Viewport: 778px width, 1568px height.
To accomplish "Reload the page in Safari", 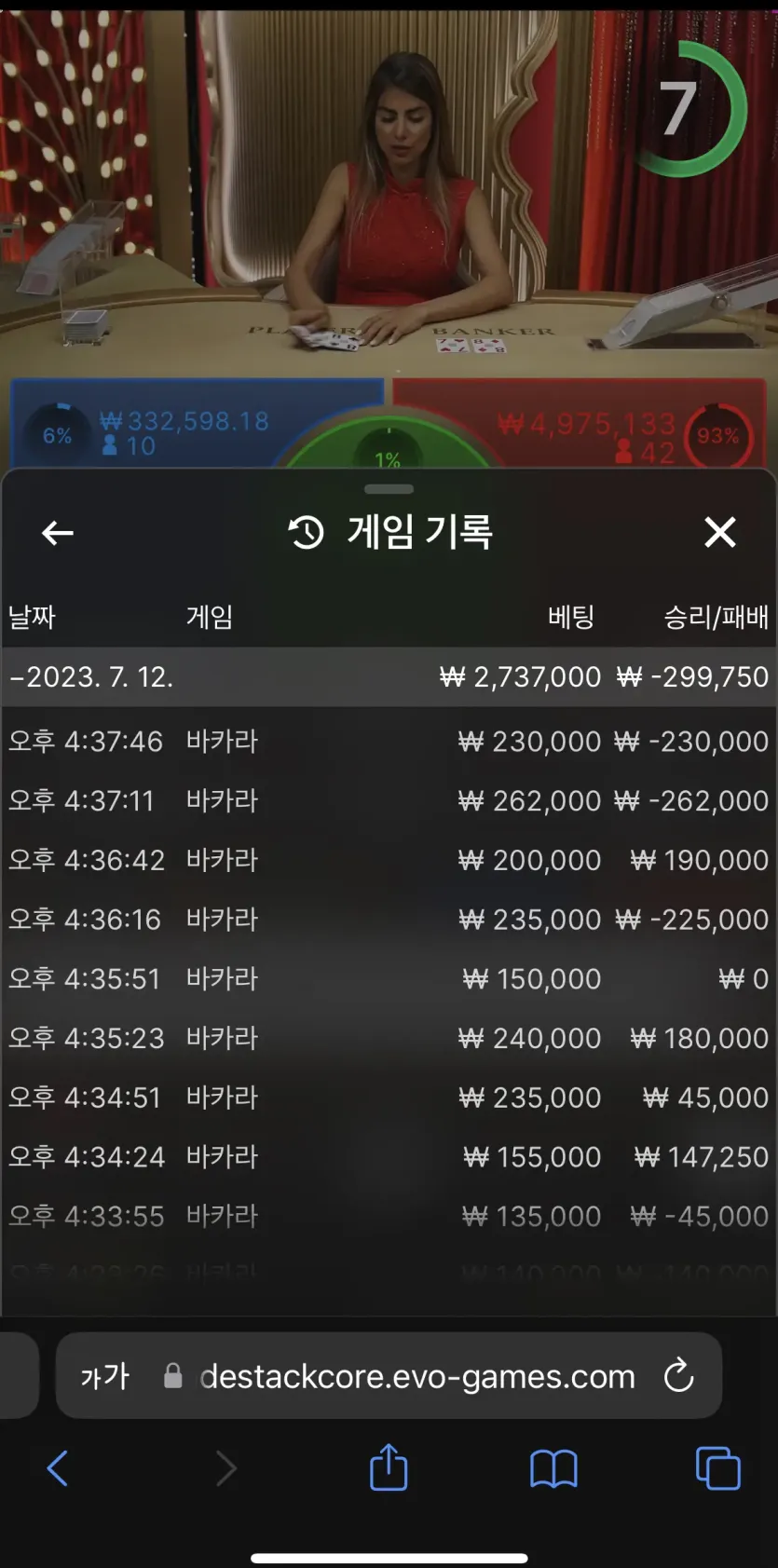I will click(x=678, y=1375).
